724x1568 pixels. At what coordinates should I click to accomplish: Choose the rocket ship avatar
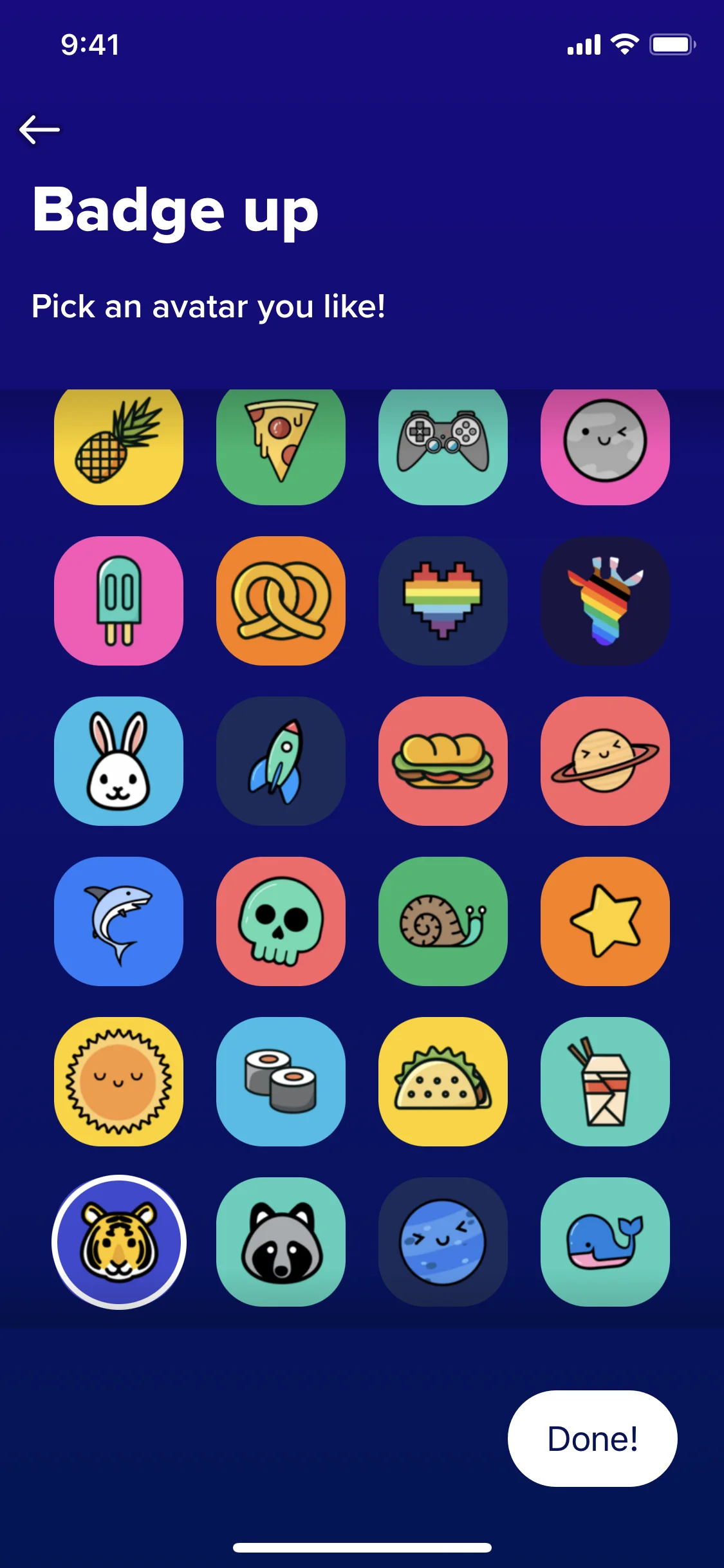[281, 763]
